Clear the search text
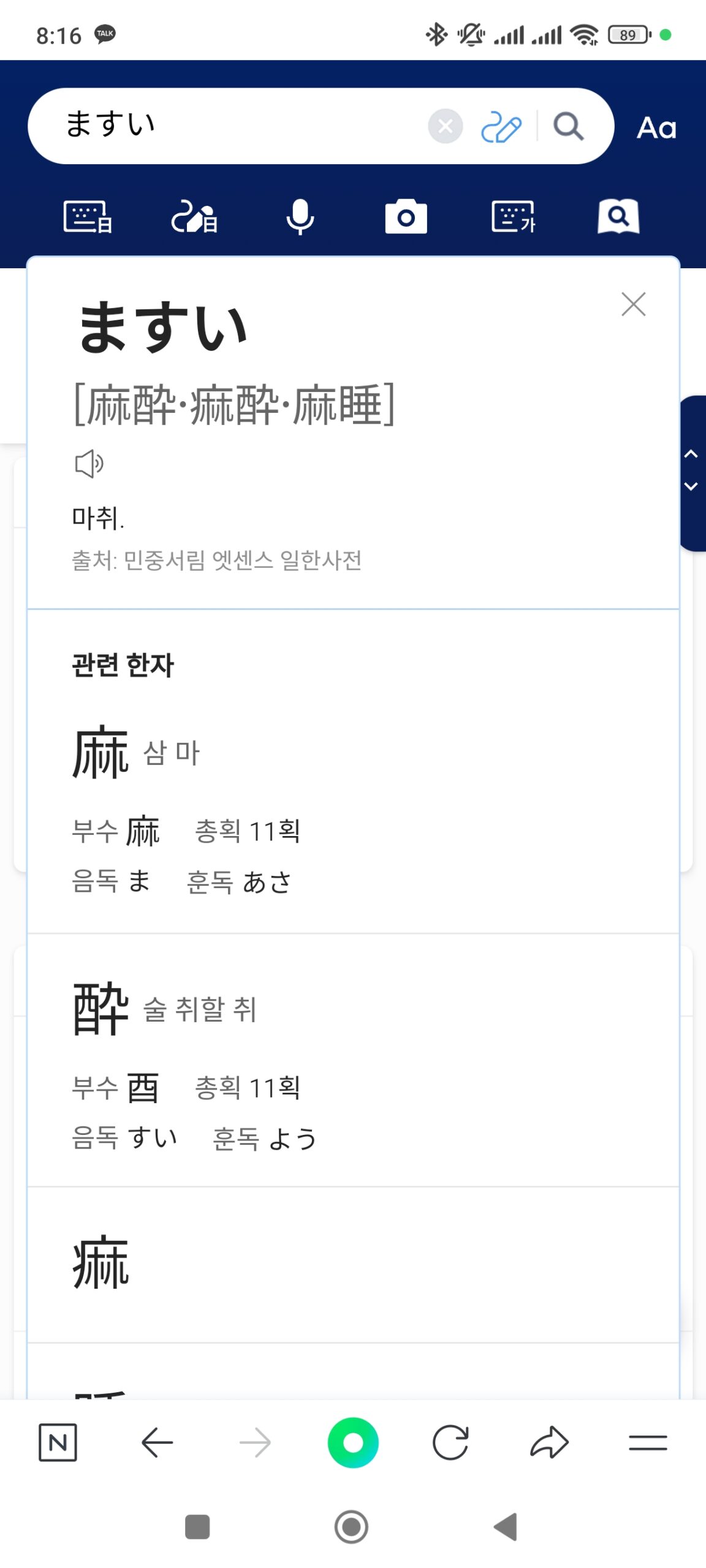 445,126
